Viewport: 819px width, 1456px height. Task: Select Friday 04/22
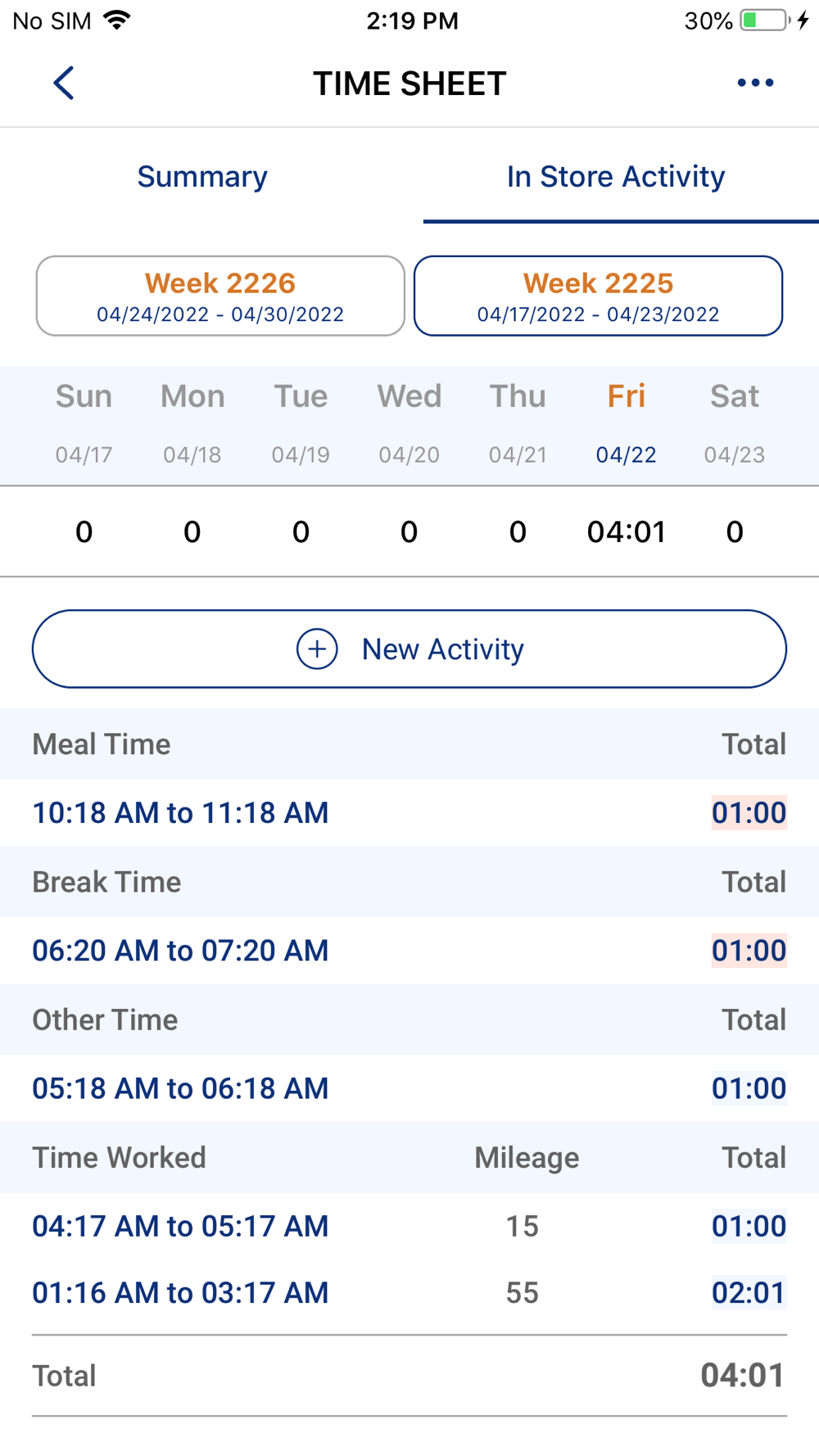[627, 423]
